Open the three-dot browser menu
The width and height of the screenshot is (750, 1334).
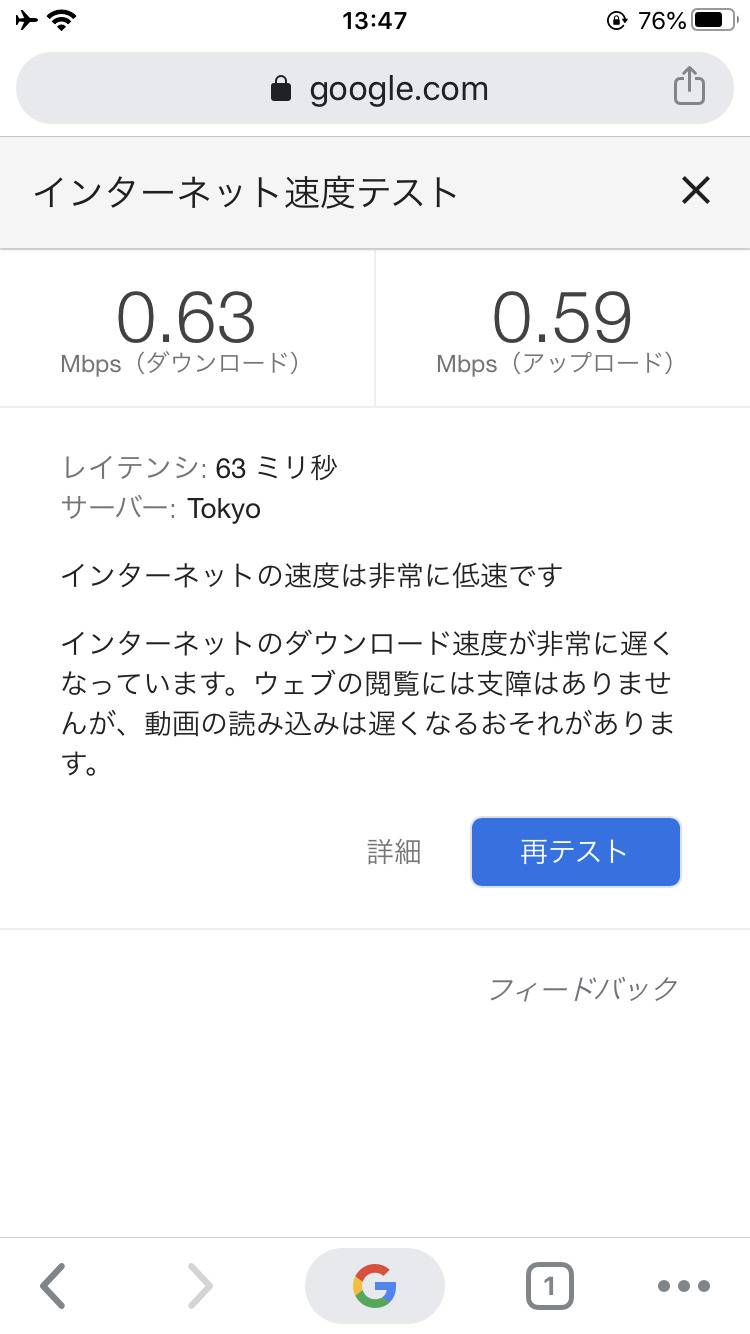click(x=684, y=1285)
